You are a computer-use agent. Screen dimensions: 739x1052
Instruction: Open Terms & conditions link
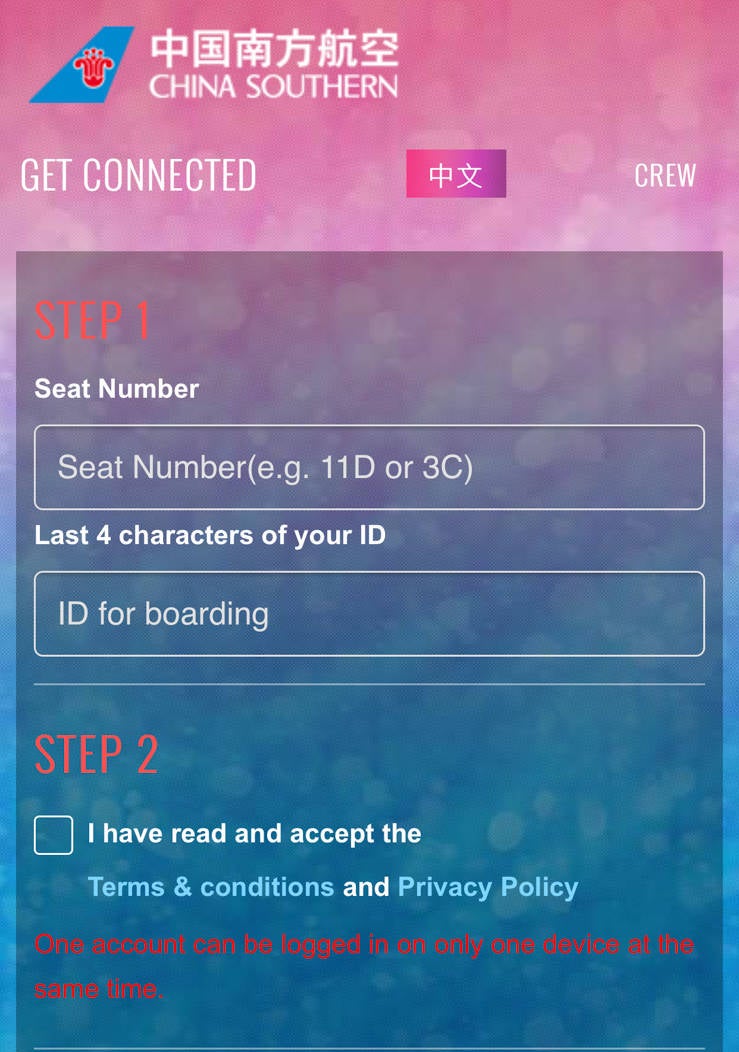click(211, 887)
